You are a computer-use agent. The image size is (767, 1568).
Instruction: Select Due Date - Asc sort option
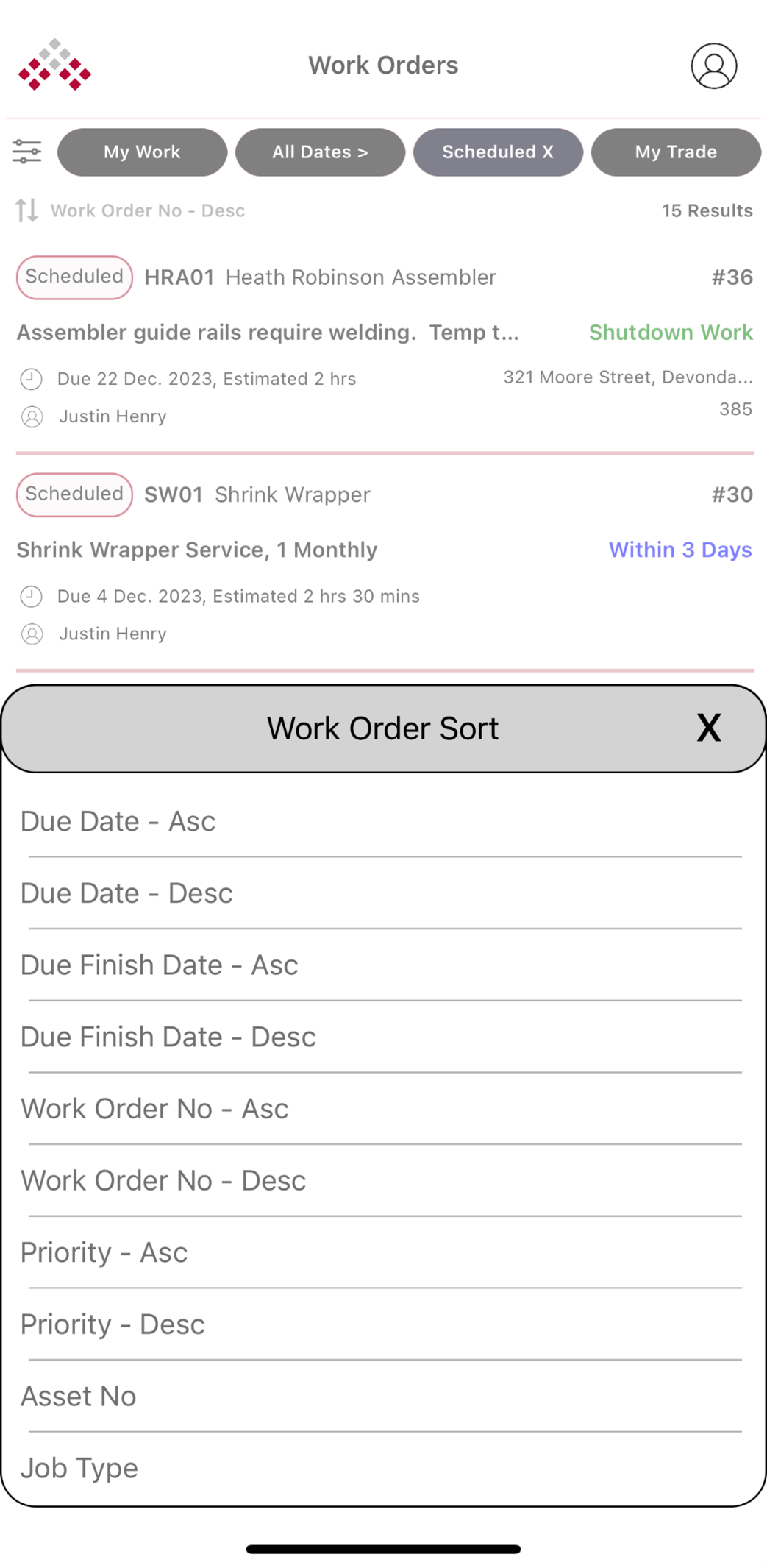[x=118, y=821]
